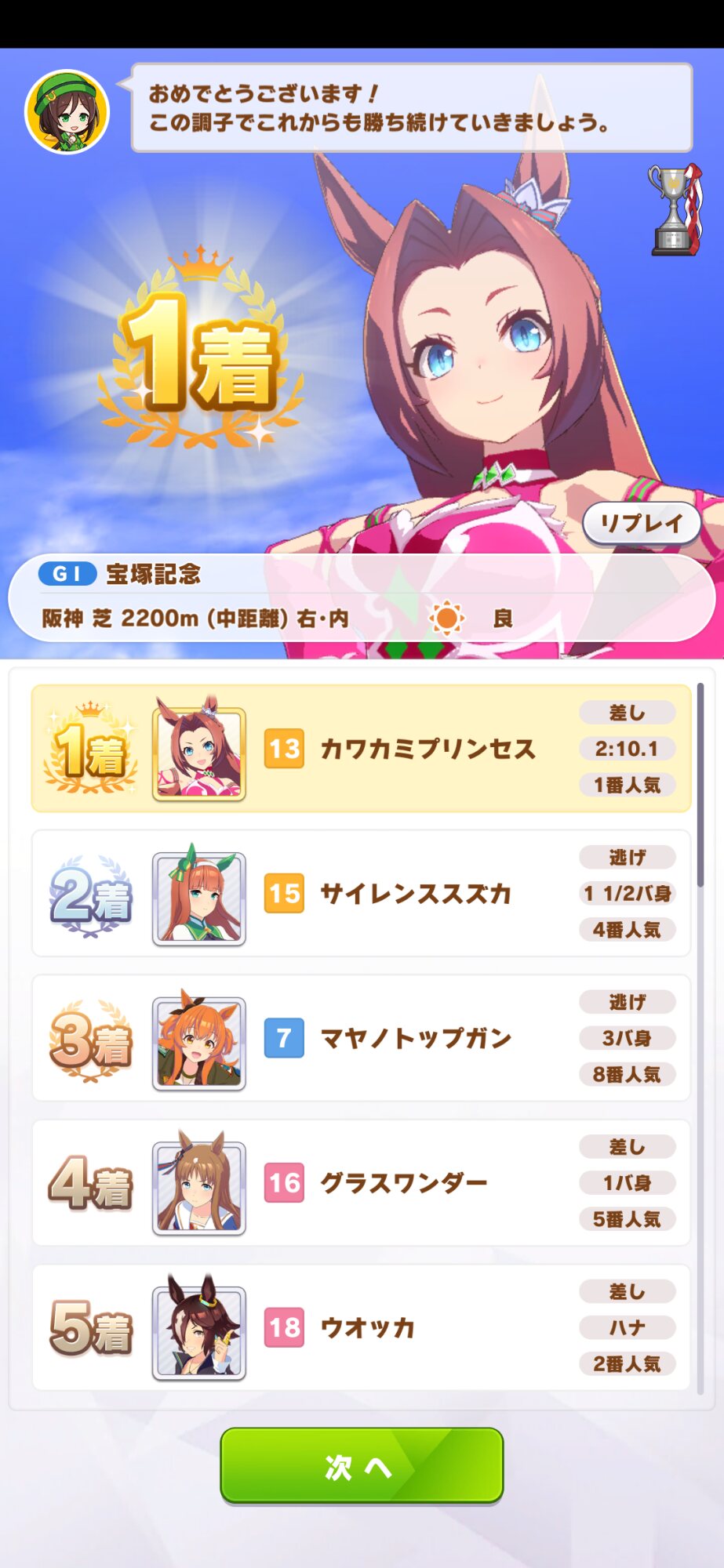Continue with the green 次へ button

362,1465
